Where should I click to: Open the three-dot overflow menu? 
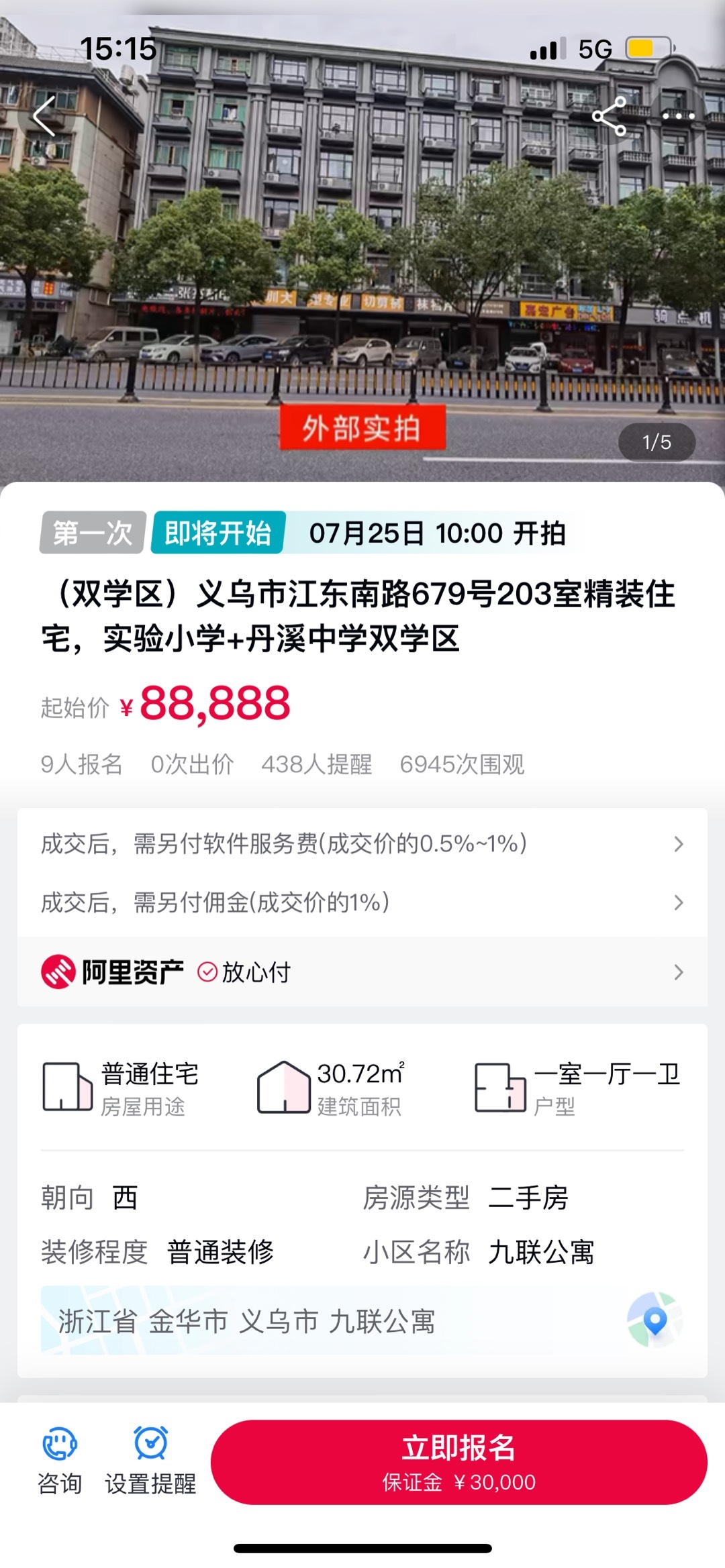678,116
